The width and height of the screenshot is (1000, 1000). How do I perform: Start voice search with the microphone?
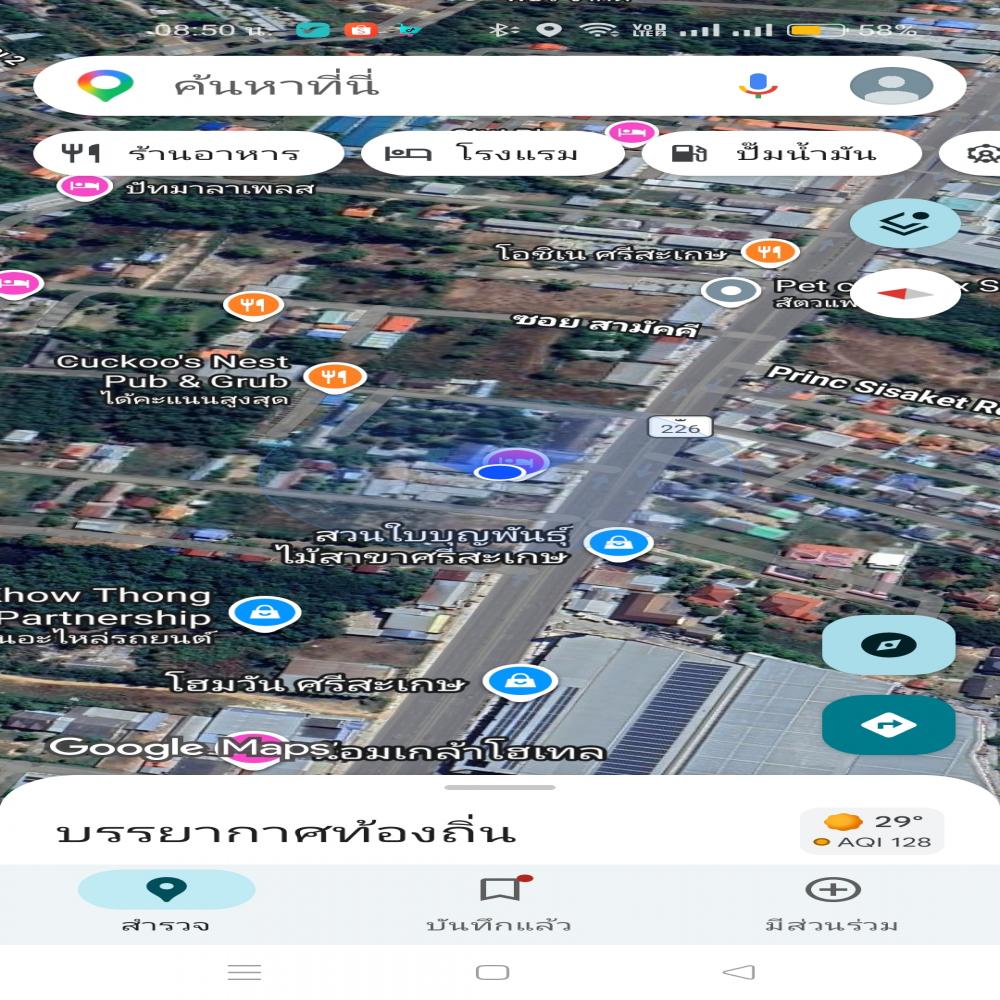click(758, 85)
